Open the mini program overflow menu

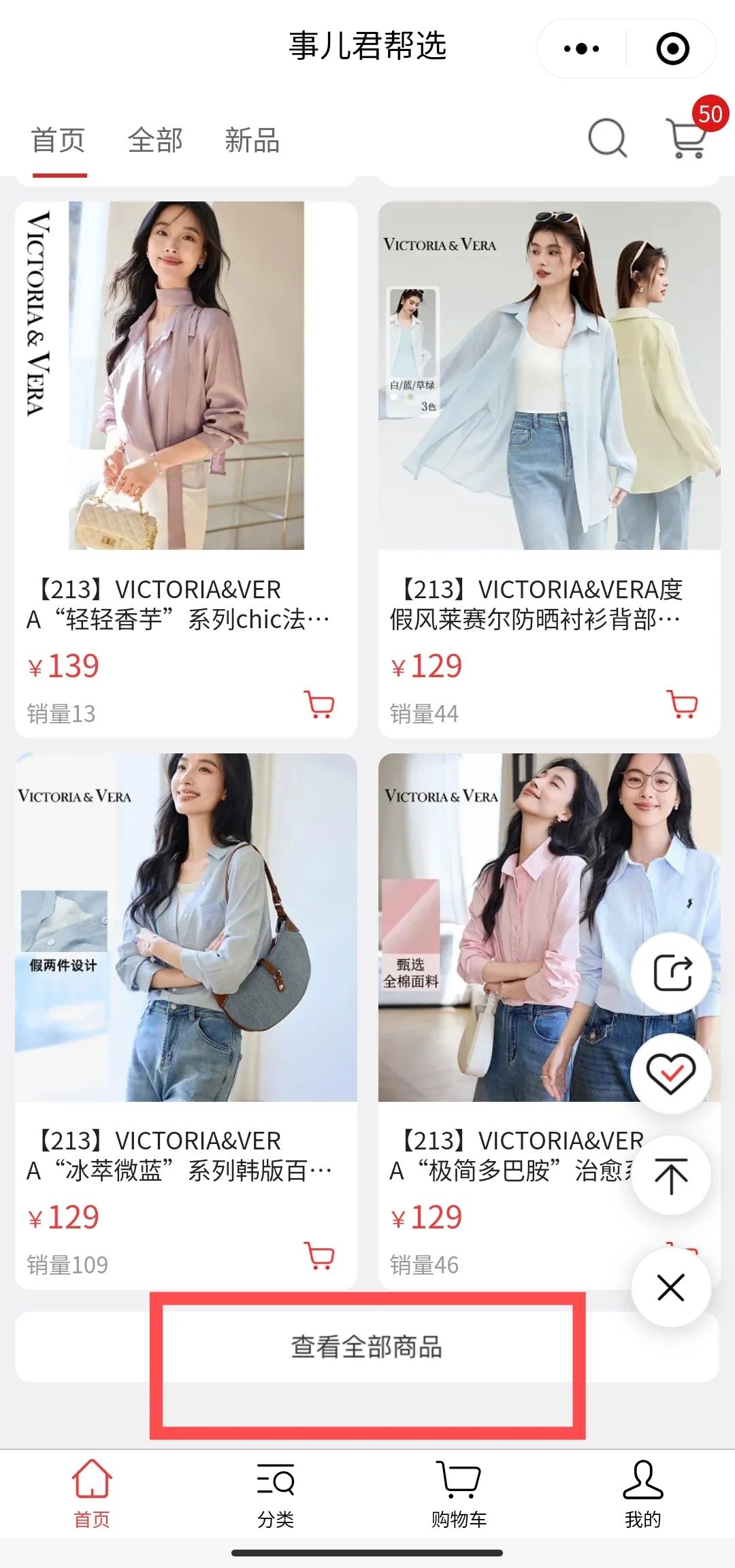click(581, 49)
